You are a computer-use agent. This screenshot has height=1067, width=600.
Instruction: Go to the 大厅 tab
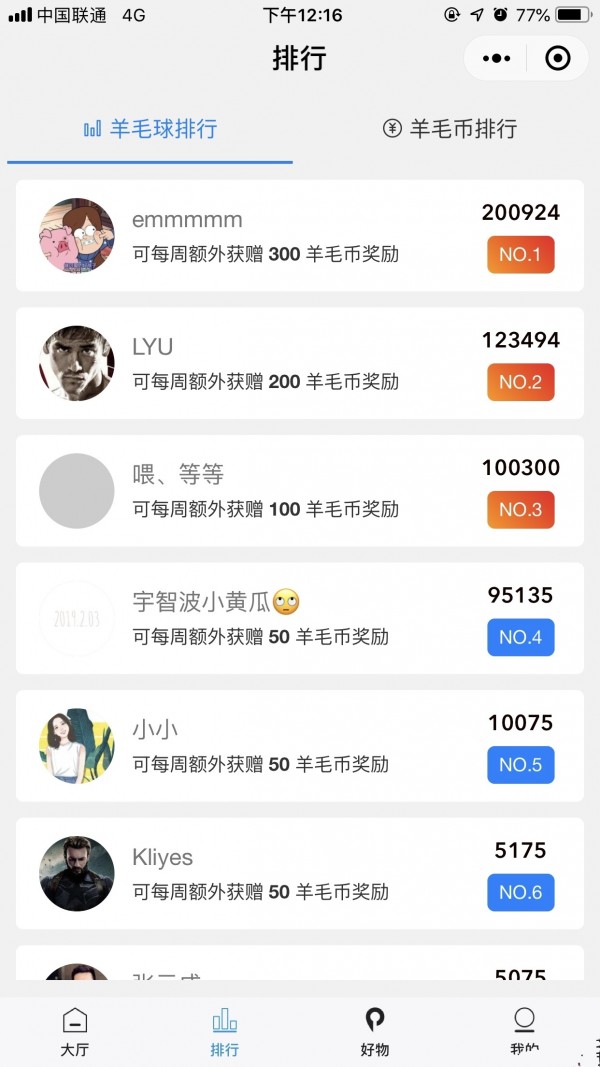click(75, 1031)
